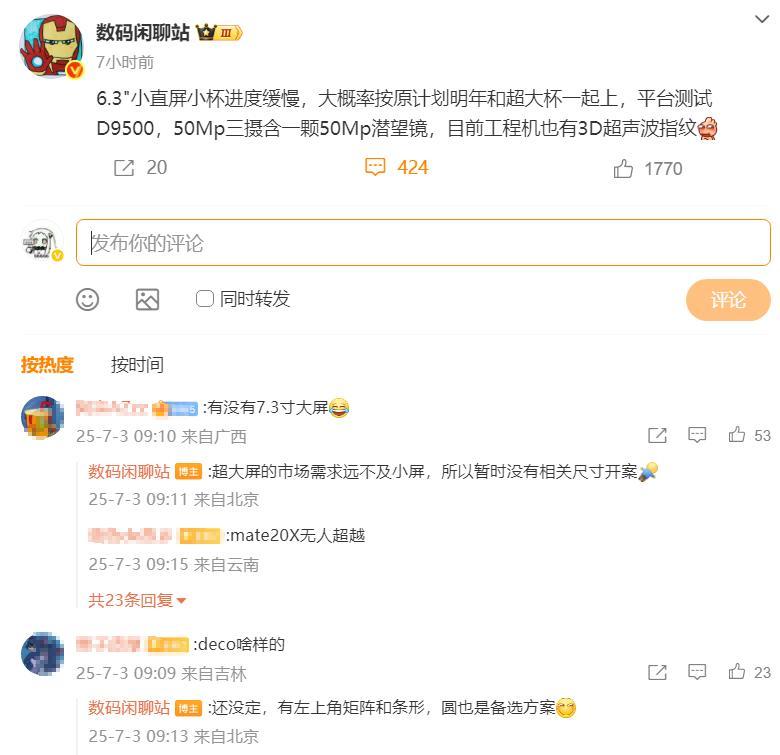Open 数码闲聊站 link in the 超大屏 reply
Screen dimensions: 780x755
click(x=129, y=471)
